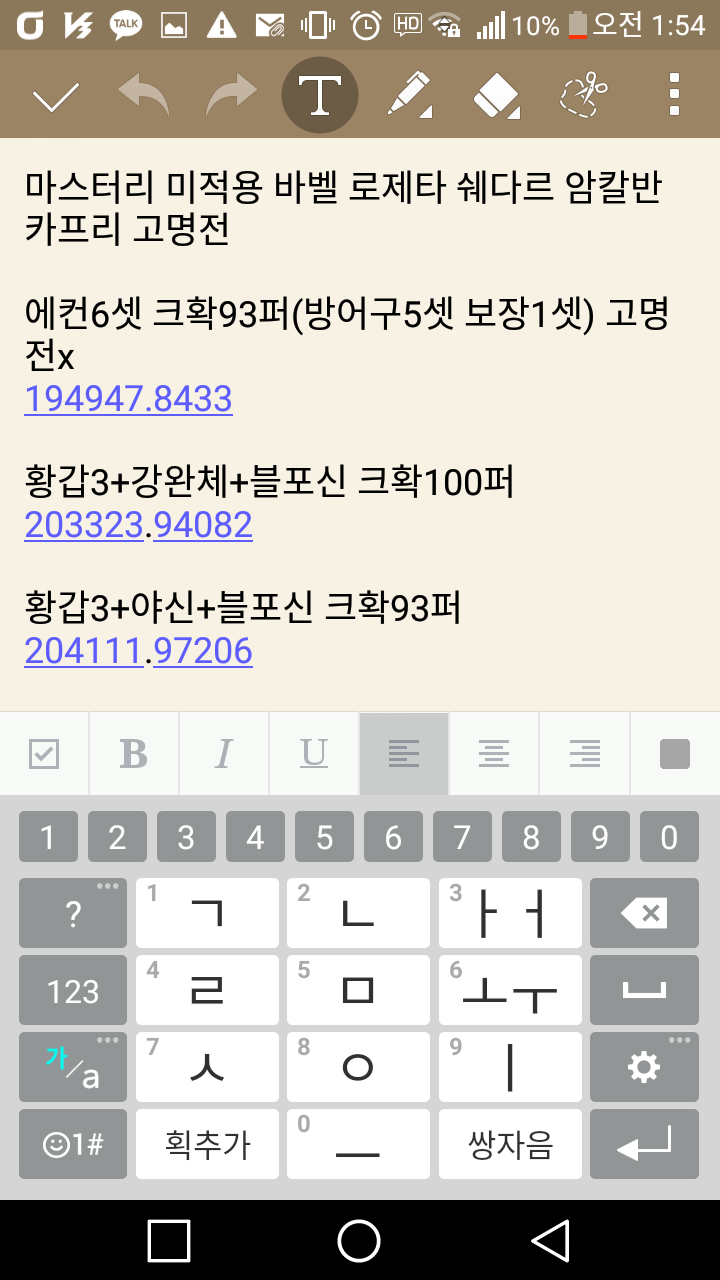The image size is (720, 1280).
Task: Select the eraser tool
Action: pos(496,96)
